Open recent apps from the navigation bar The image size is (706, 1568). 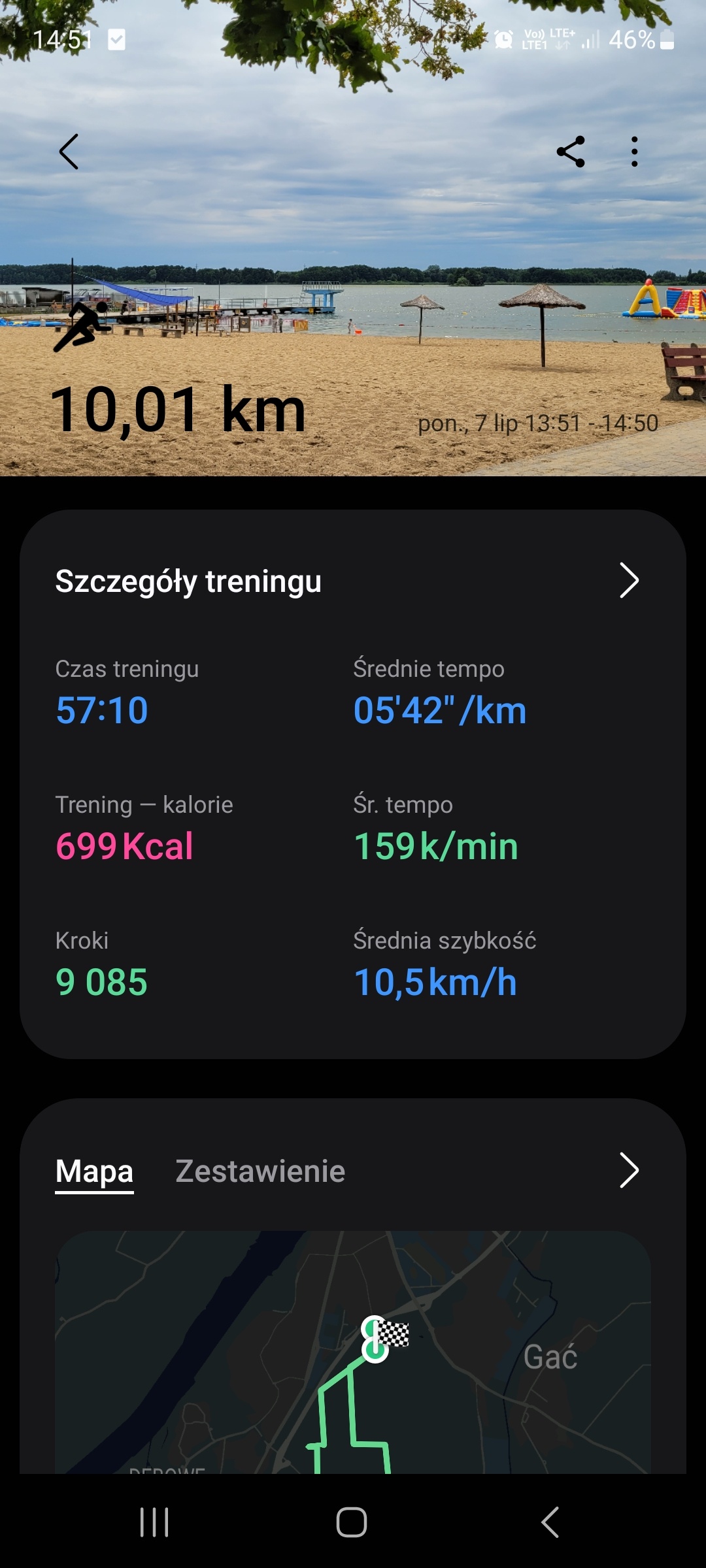coord(154,1522)
